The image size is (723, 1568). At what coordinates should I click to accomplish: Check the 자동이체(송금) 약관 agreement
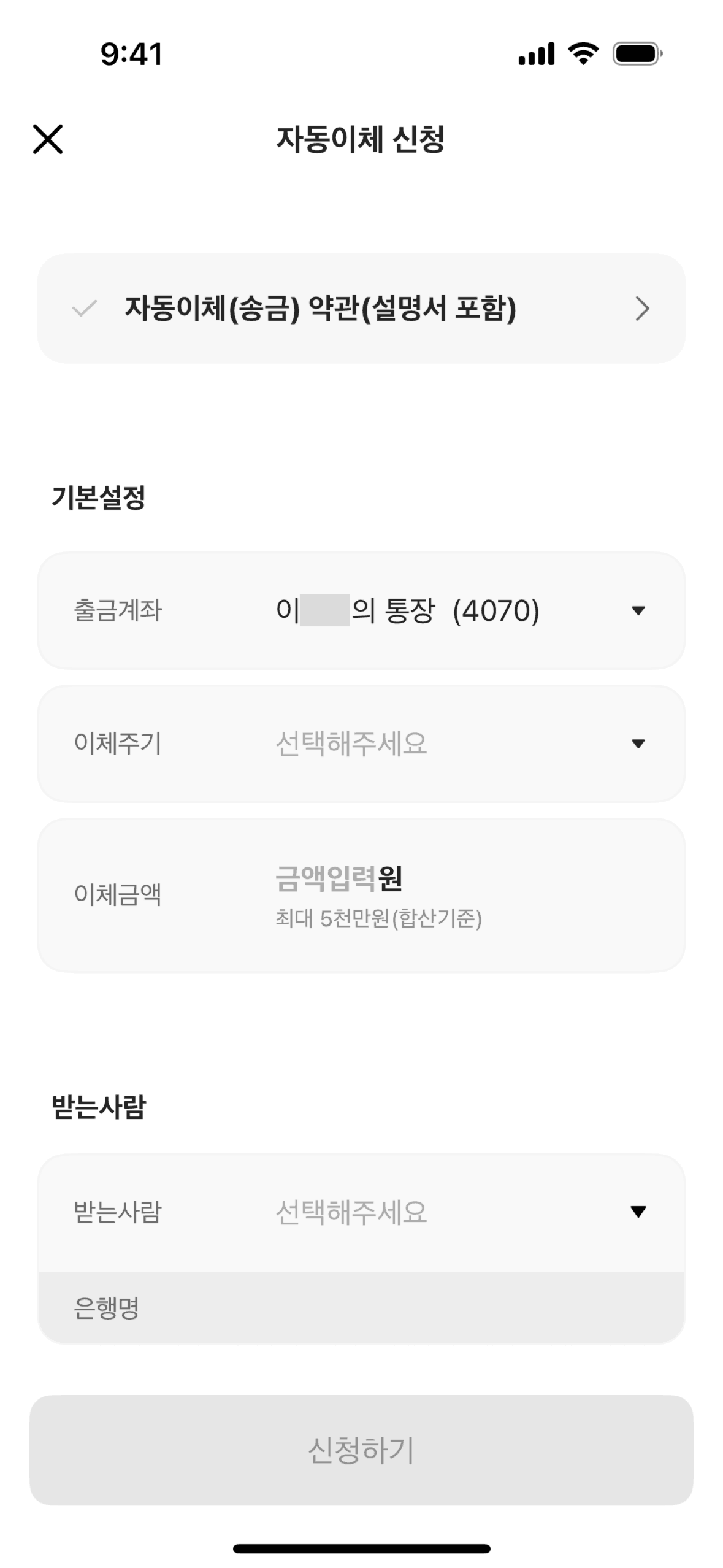pyautogui.click(x=85, y=309)
